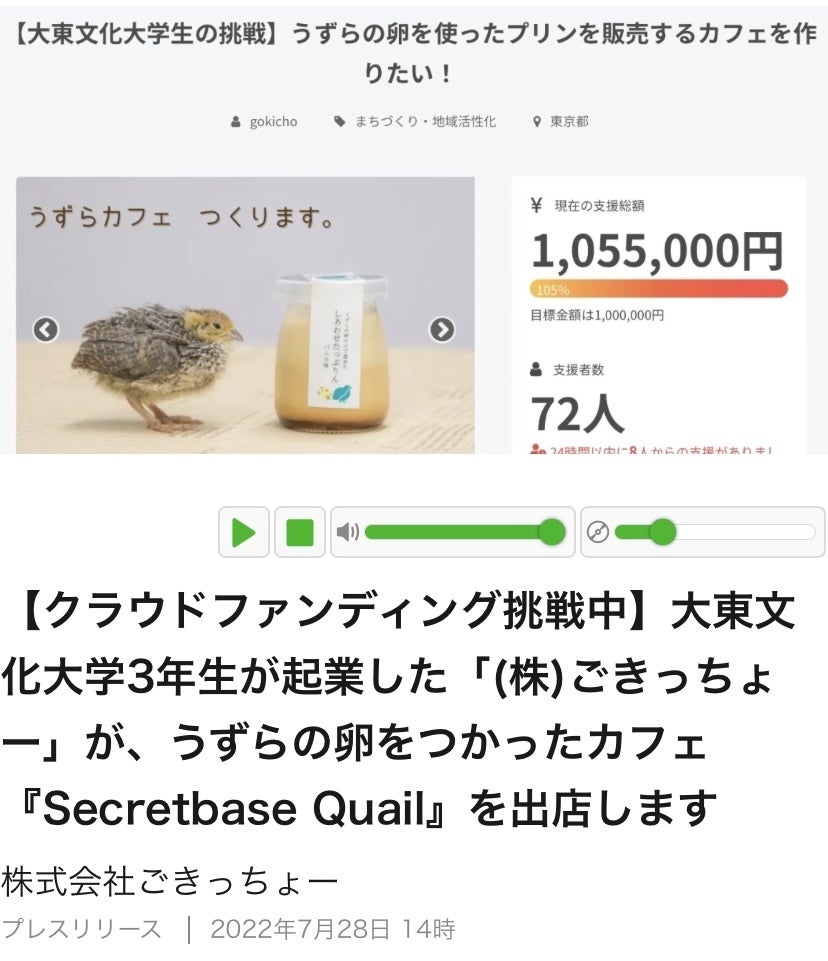
Task: Start the article audio playback
Action: pos(244,532)
